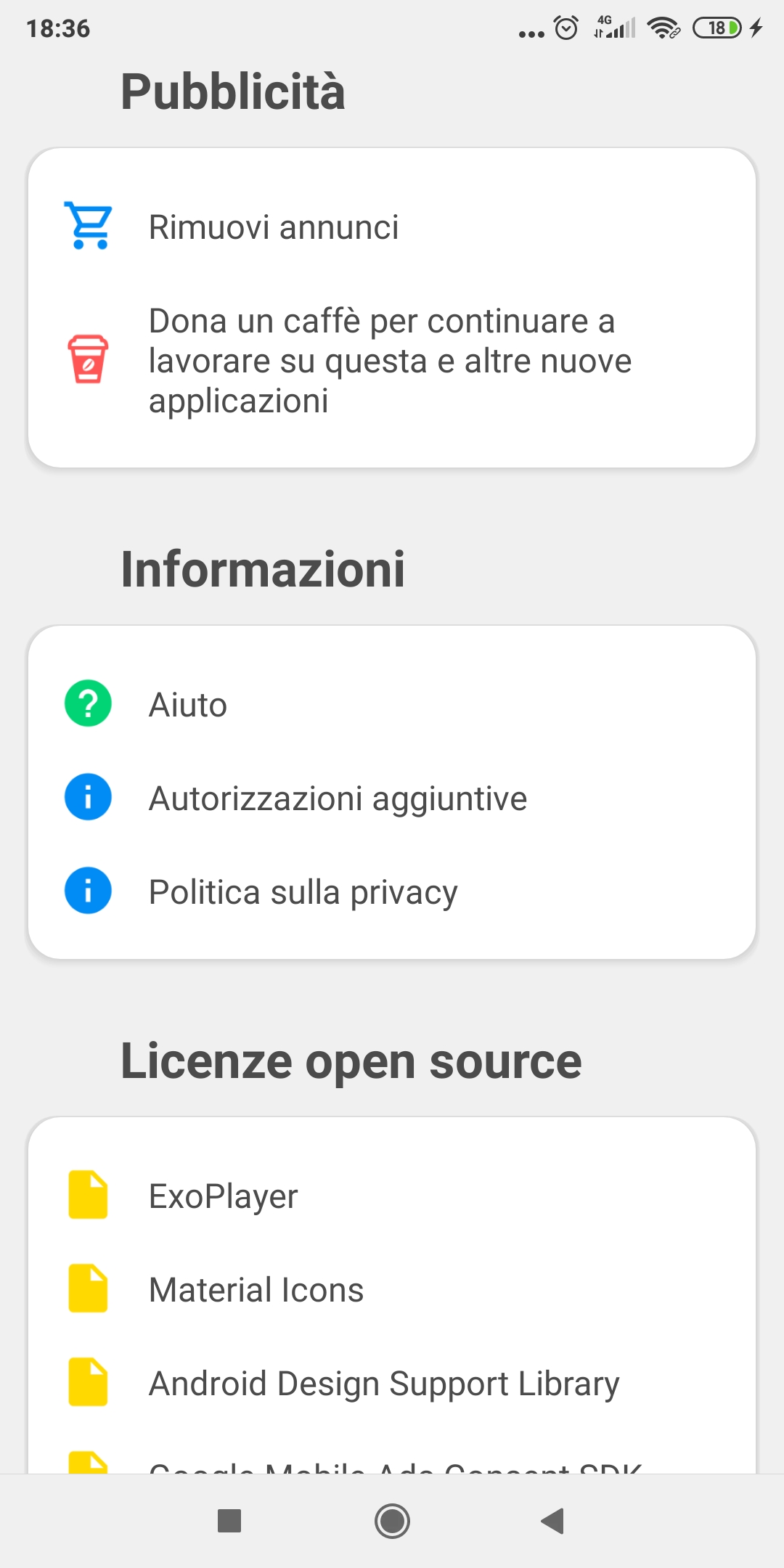Image resolution: width=784 pixels, height=1568 pixels.
Task: Open Politica sulla privacy
Action: click(392, 891)
